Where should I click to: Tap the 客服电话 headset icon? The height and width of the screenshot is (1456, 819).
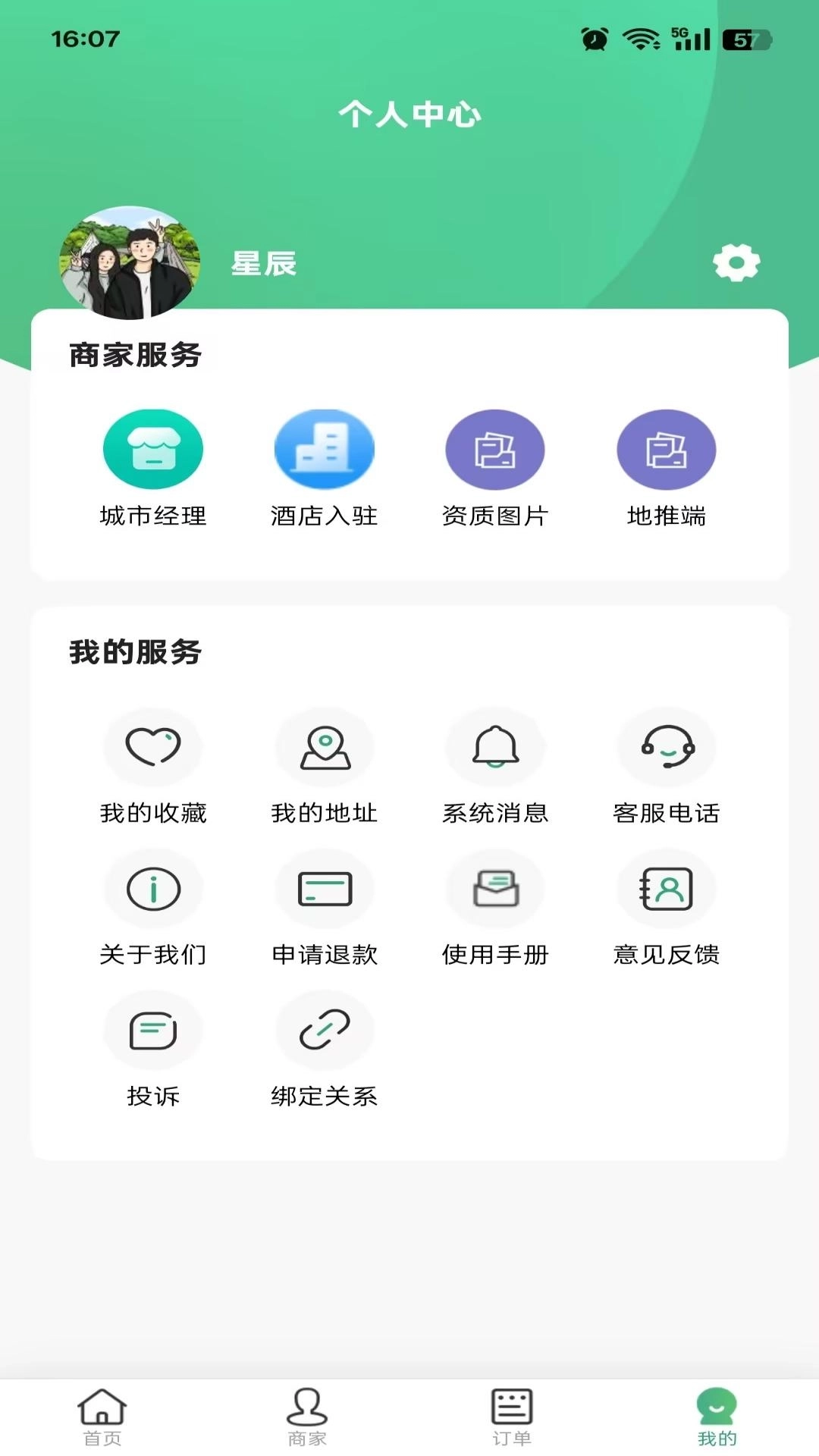[x=666, y=747]
